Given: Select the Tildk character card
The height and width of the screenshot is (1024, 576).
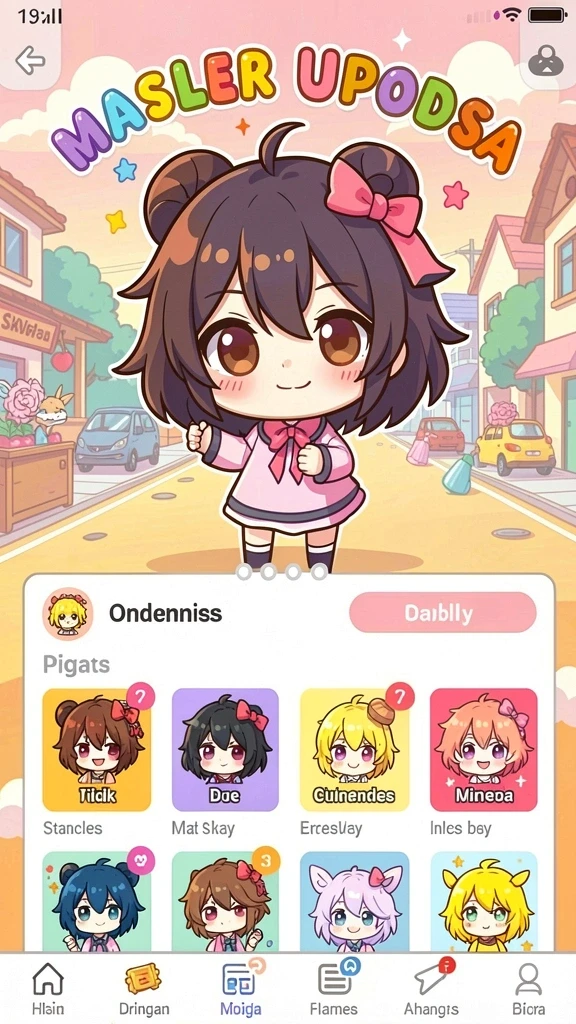Looking at the screenshot, I should pyautogui.click(x=97, y=749).
